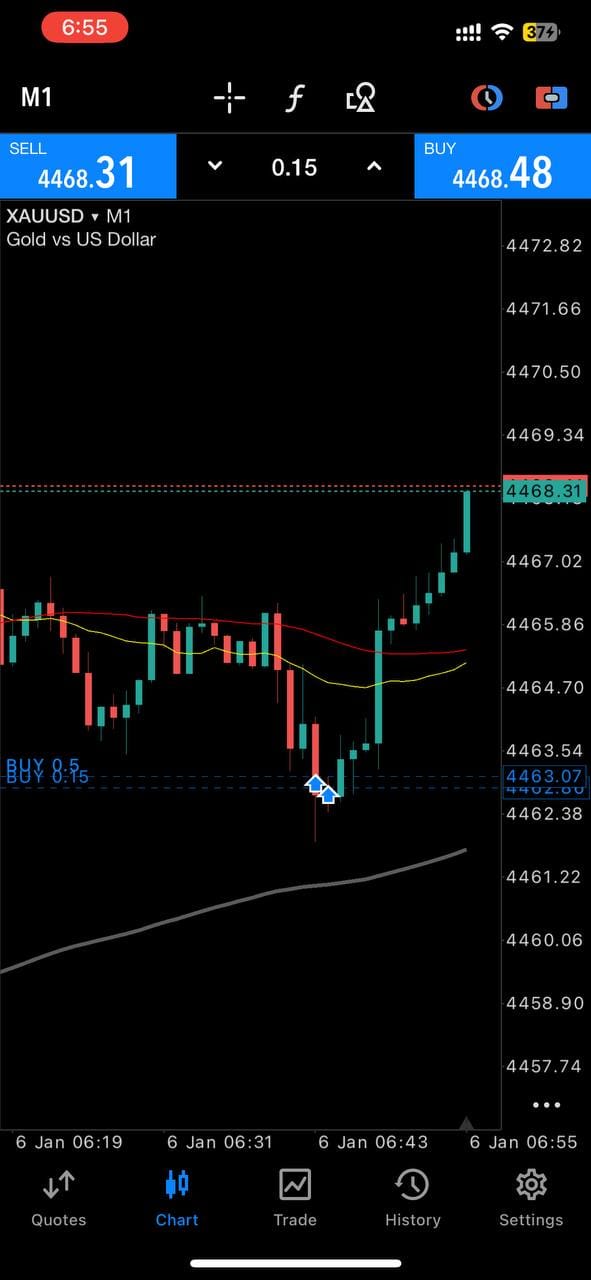Image resolution: width=591 pixels, height=1280 pixels.
Task: Switch to the Quotes tab
Action: point(59,1198)
